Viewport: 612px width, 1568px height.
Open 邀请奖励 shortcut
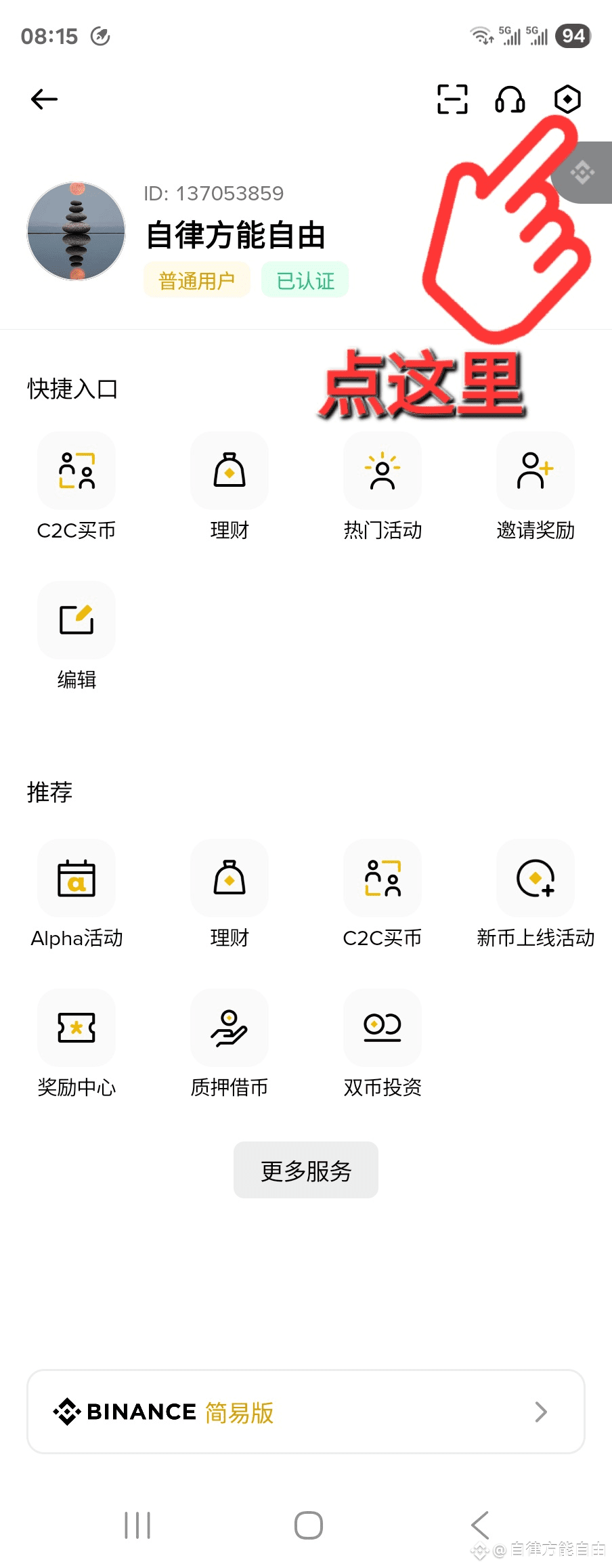tap(535, 472)
